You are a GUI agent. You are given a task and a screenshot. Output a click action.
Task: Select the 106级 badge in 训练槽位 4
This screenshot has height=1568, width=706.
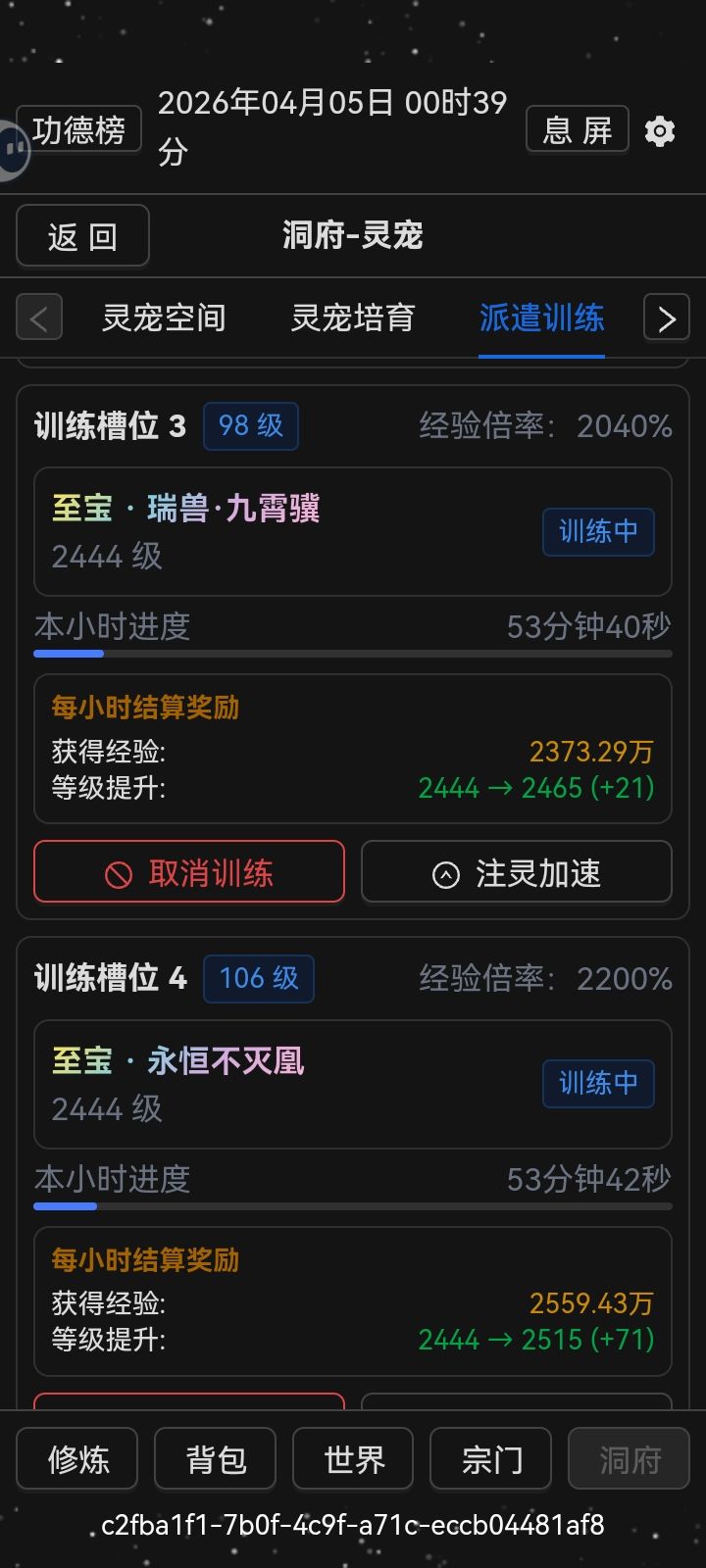258,978
